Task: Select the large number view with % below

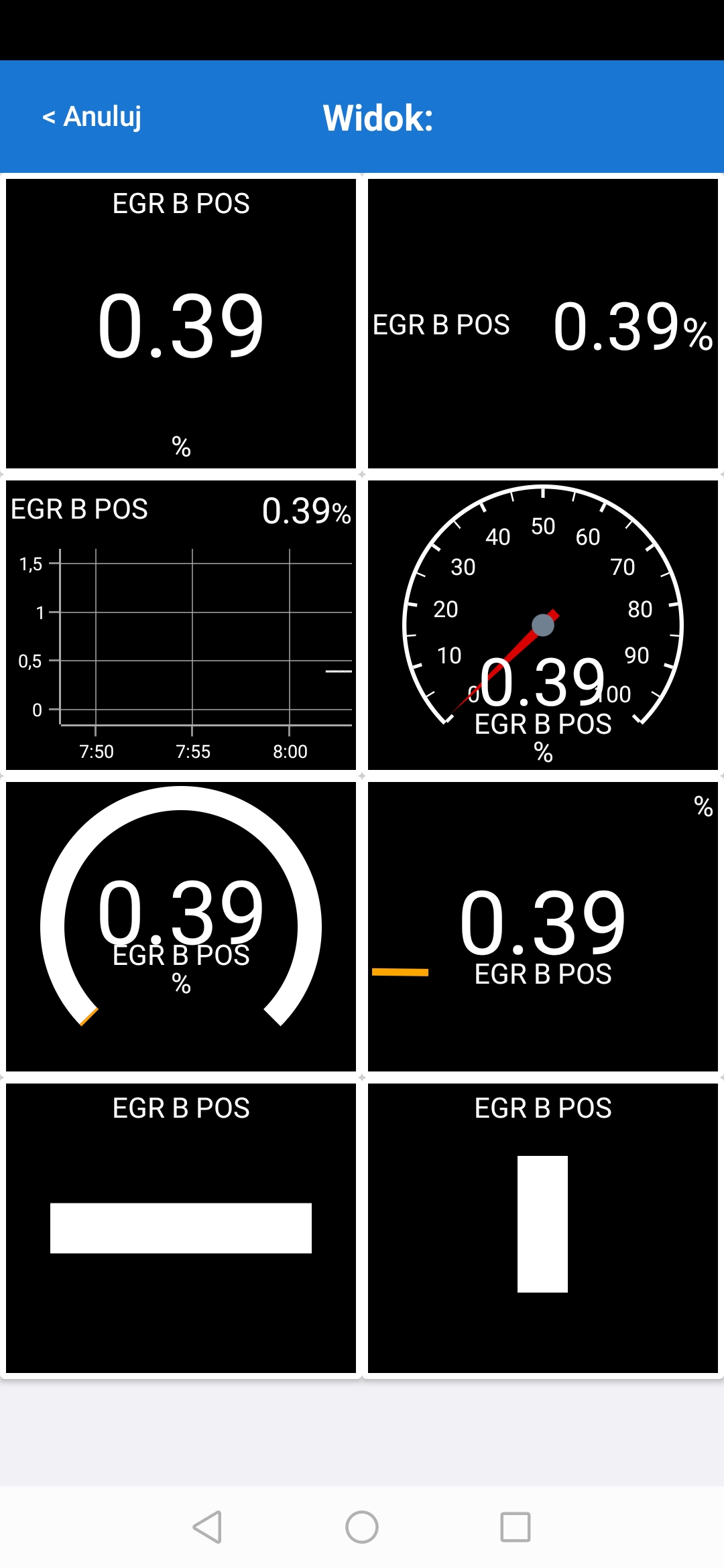Action: [181, 324]
